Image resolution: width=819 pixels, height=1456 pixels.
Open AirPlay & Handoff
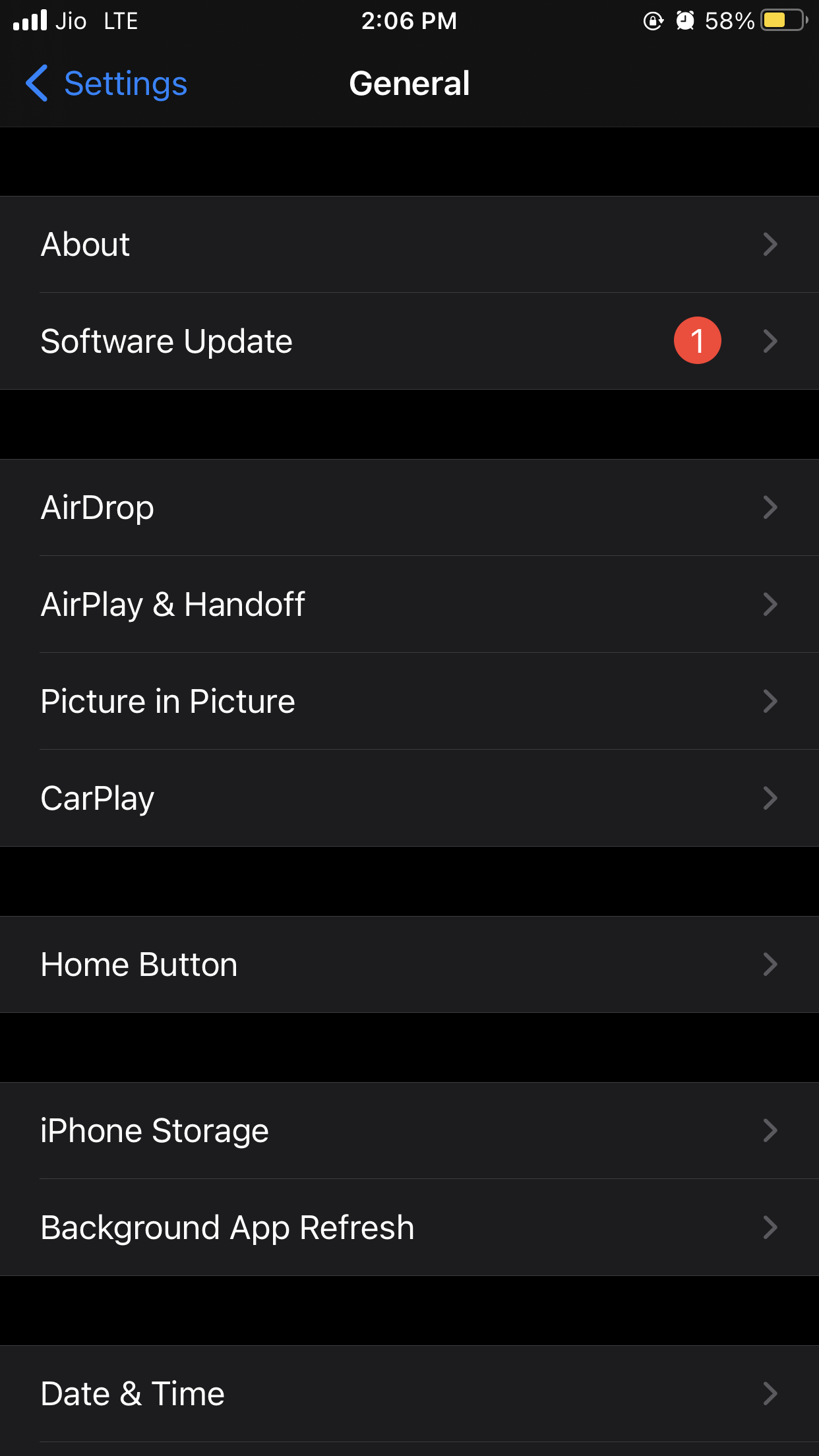tap(409, 605)
